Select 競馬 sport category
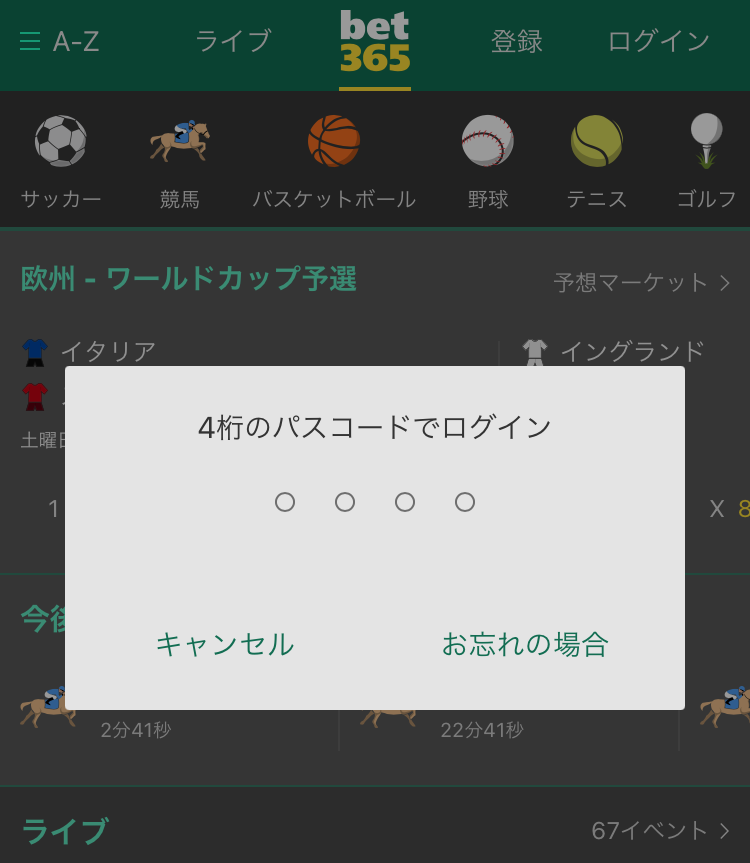 (180, 160)
